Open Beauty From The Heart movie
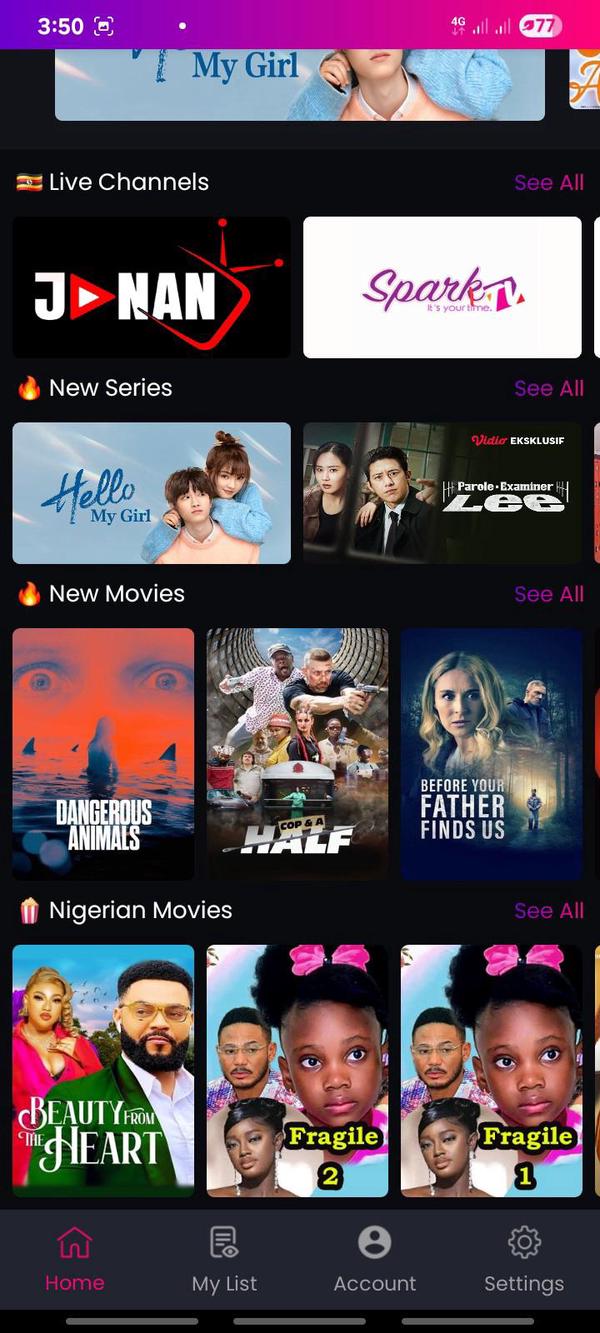Image resolution: width=600 pixels, height=1333 pixels. pyautogui.click(x=103, y=1071)
